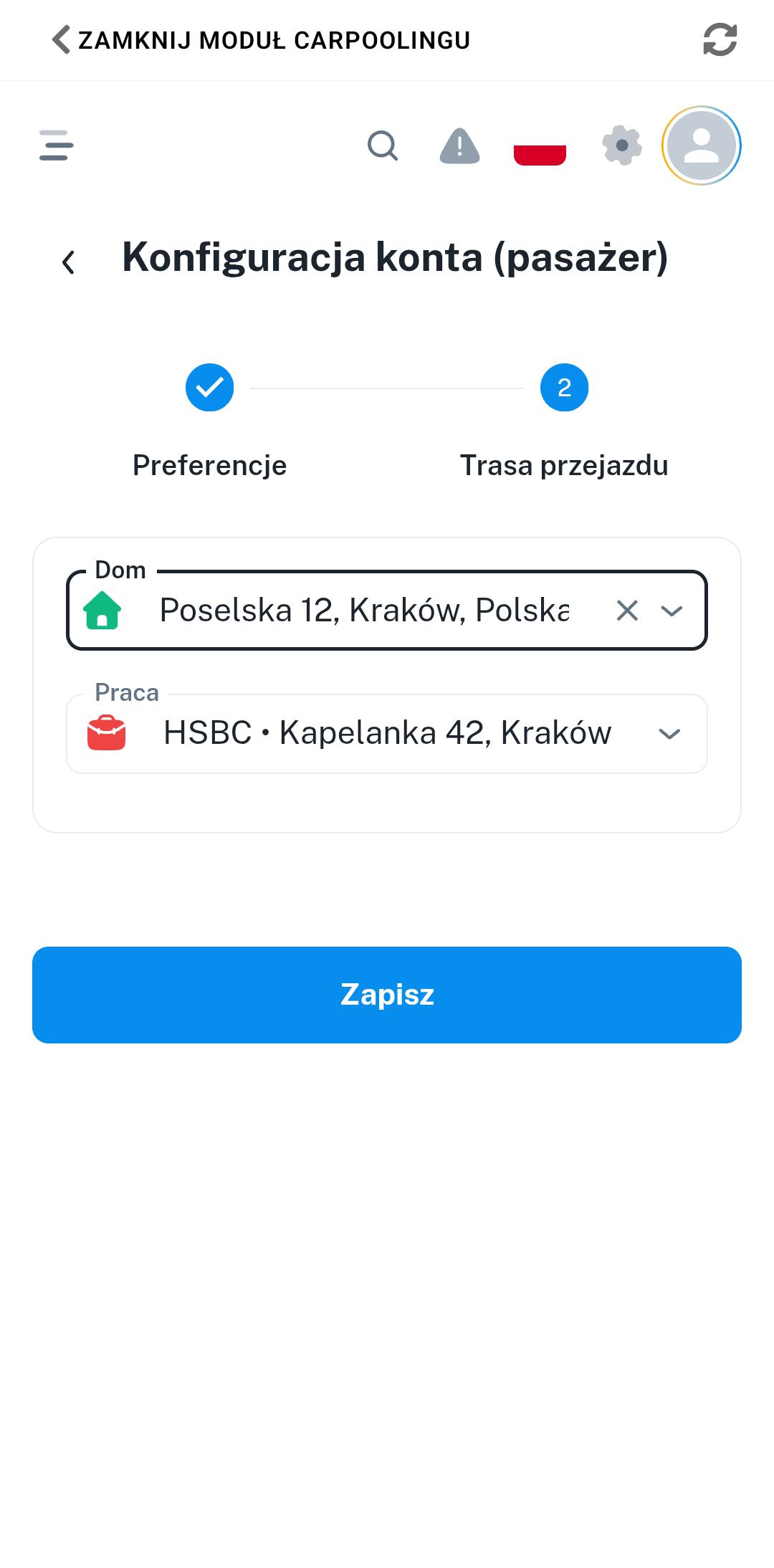Change language via the Polish flag
774x1568 pixels.
(x=540, y=146)
